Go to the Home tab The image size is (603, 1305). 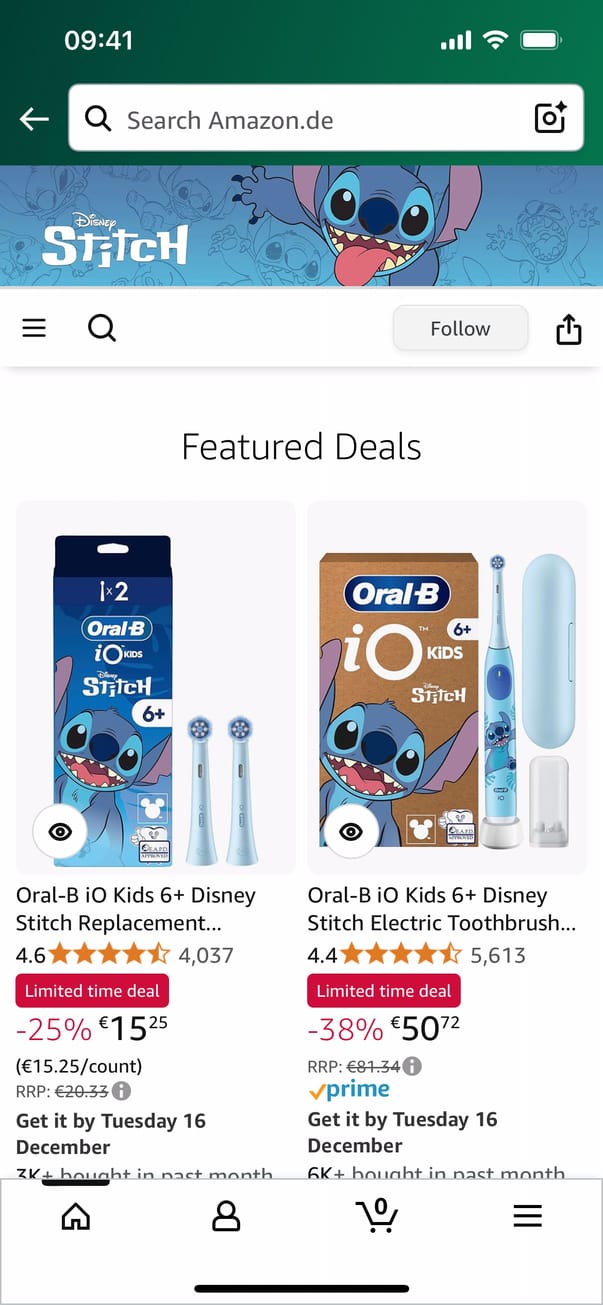point(76,1216)
